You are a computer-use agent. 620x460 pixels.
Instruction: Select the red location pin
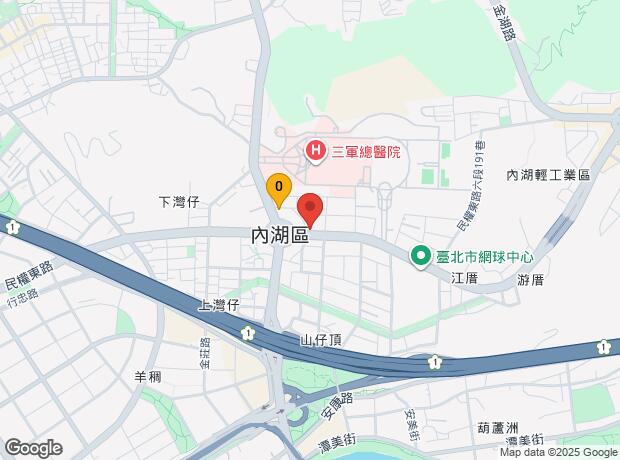click(310, 210)
